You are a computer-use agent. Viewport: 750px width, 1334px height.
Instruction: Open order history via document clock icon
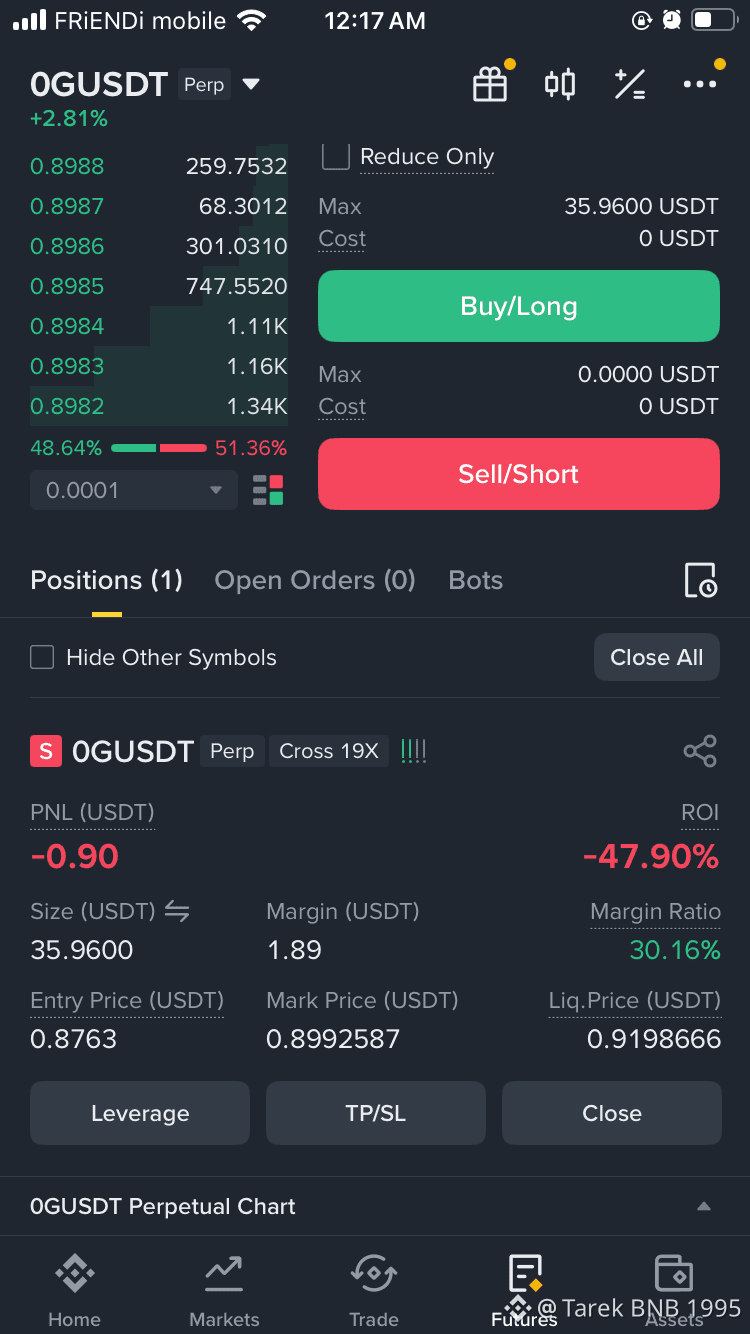[x=700, y=580]
